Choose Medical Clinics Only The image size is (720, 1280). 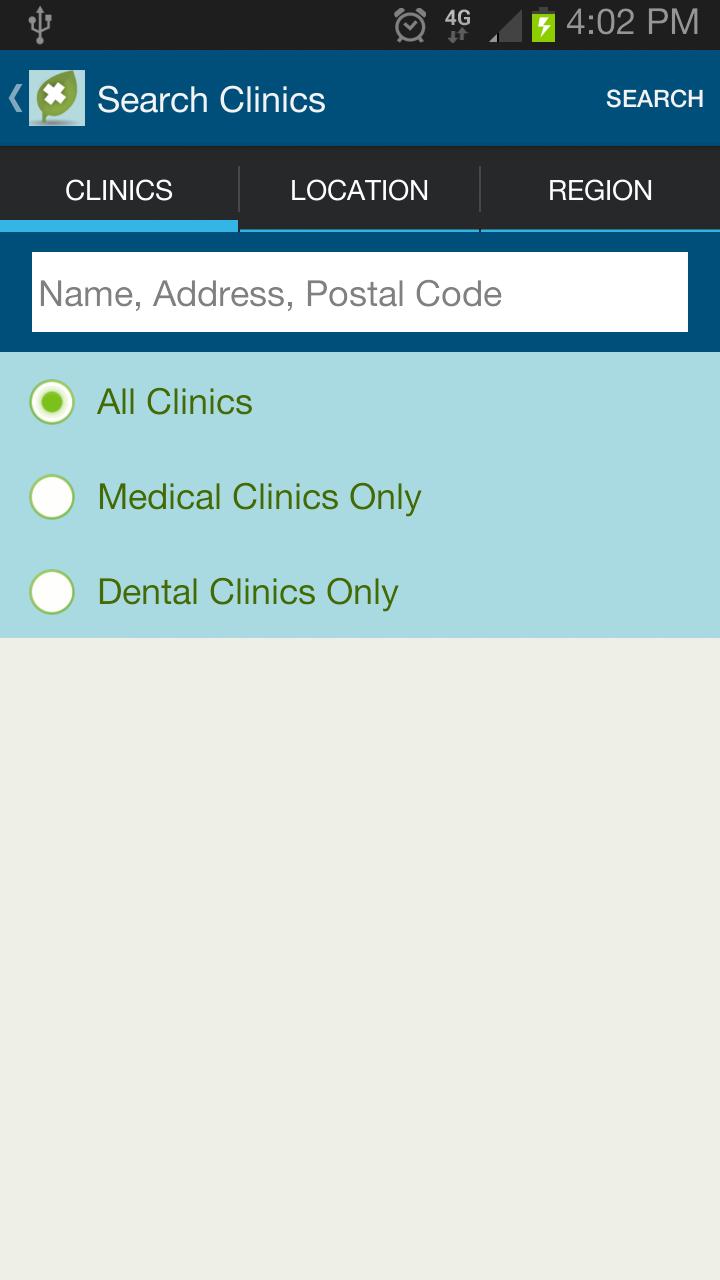[x=51, y=497]
